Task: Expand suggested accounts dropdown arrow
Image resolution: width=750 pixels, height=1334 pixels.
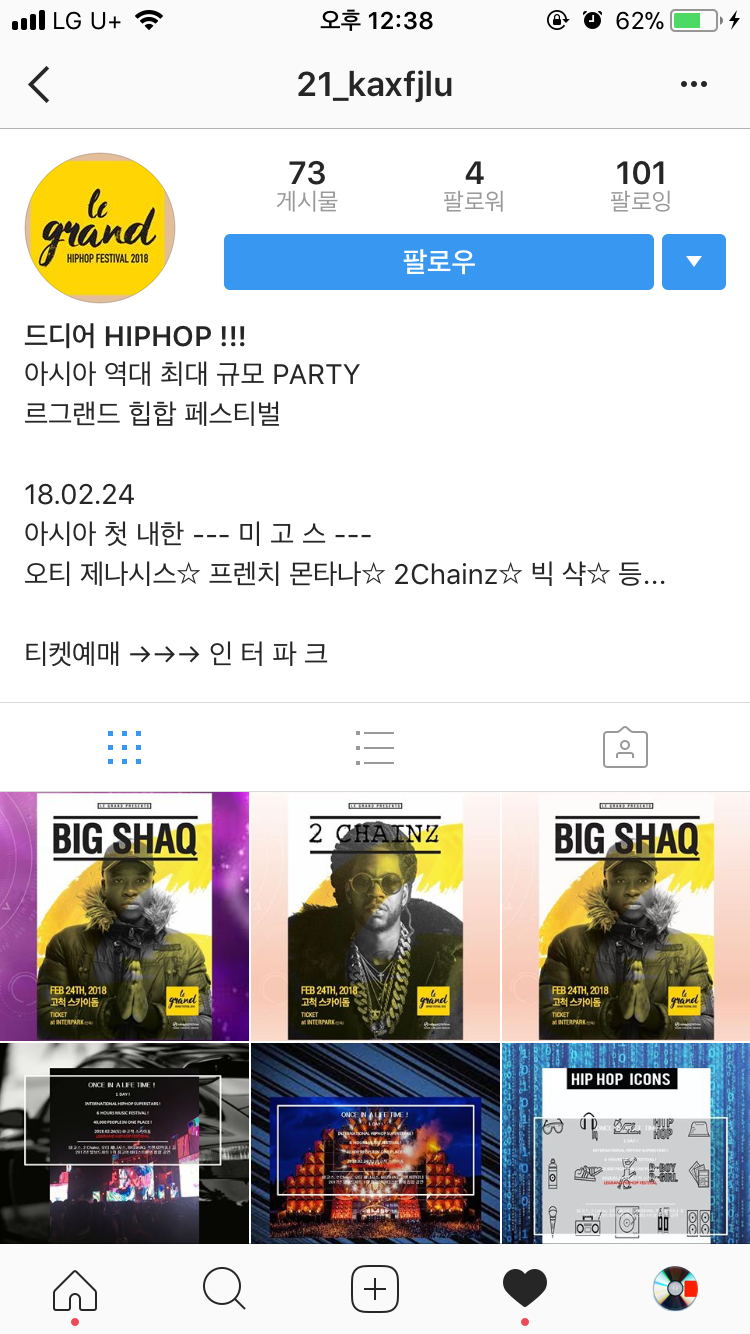Action: tap(693, 262)
